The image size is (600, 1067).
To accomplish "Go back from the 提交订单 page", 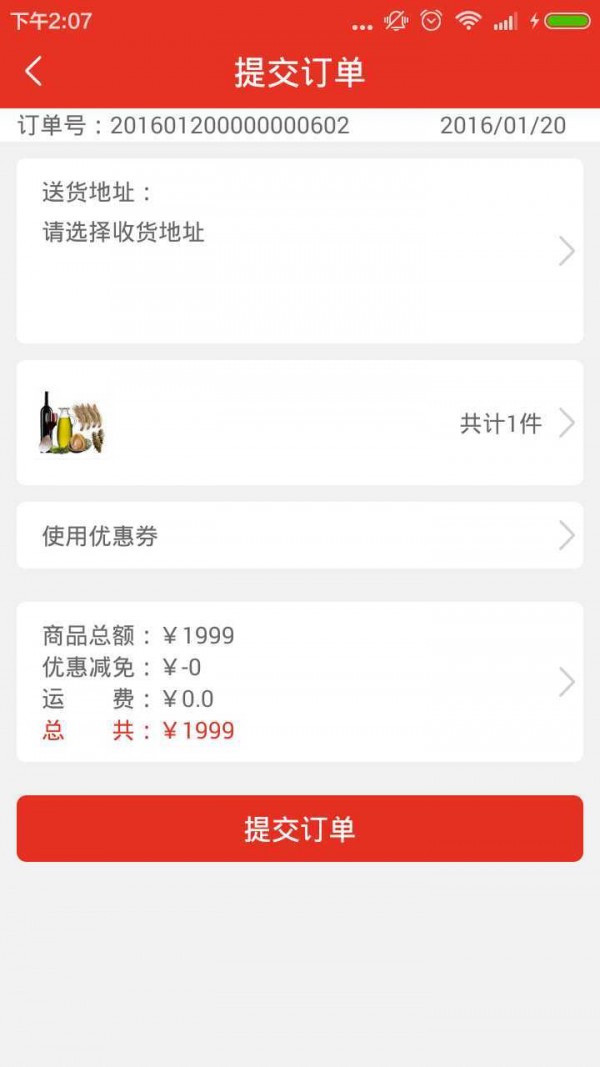I will pos(34,72).
